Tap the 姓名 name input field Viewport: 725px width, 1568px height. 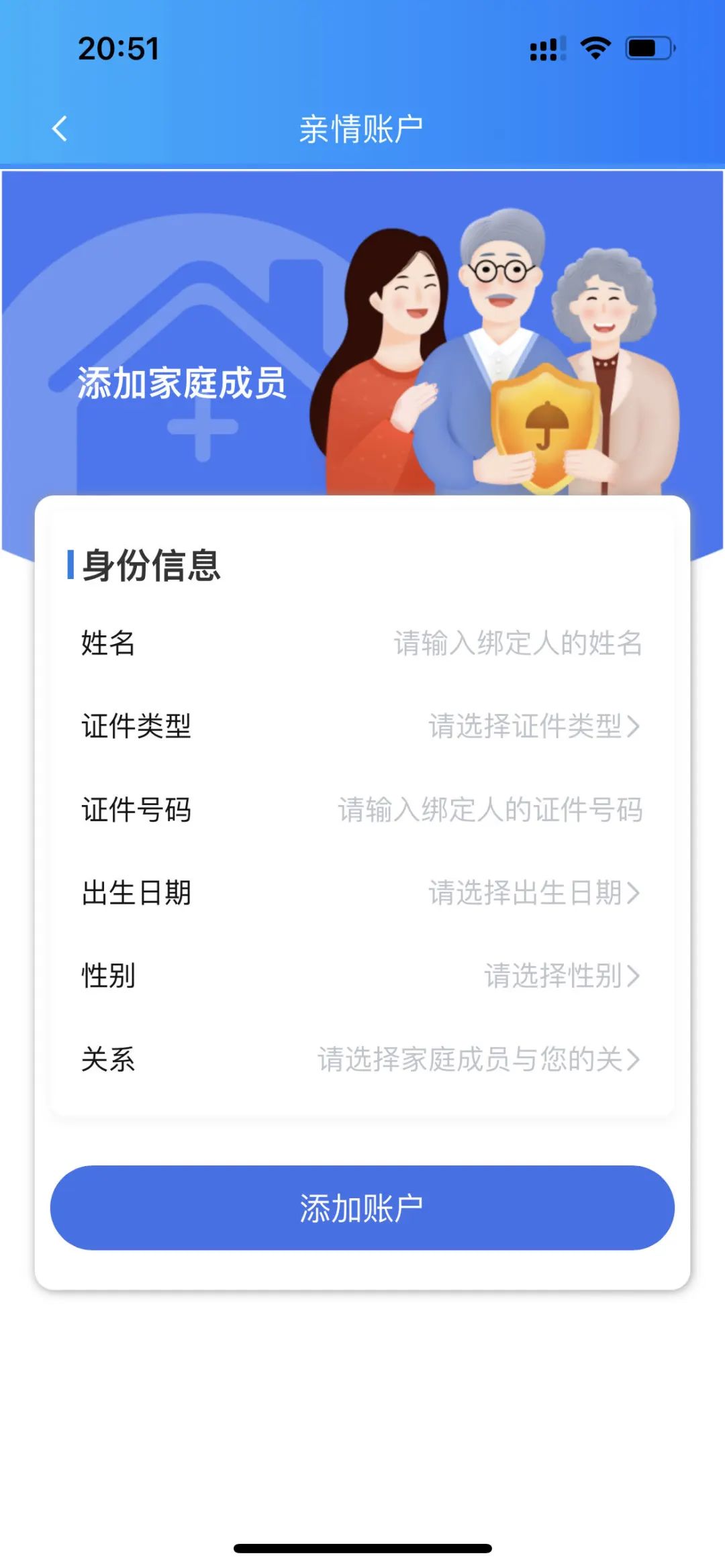(517, 643)
